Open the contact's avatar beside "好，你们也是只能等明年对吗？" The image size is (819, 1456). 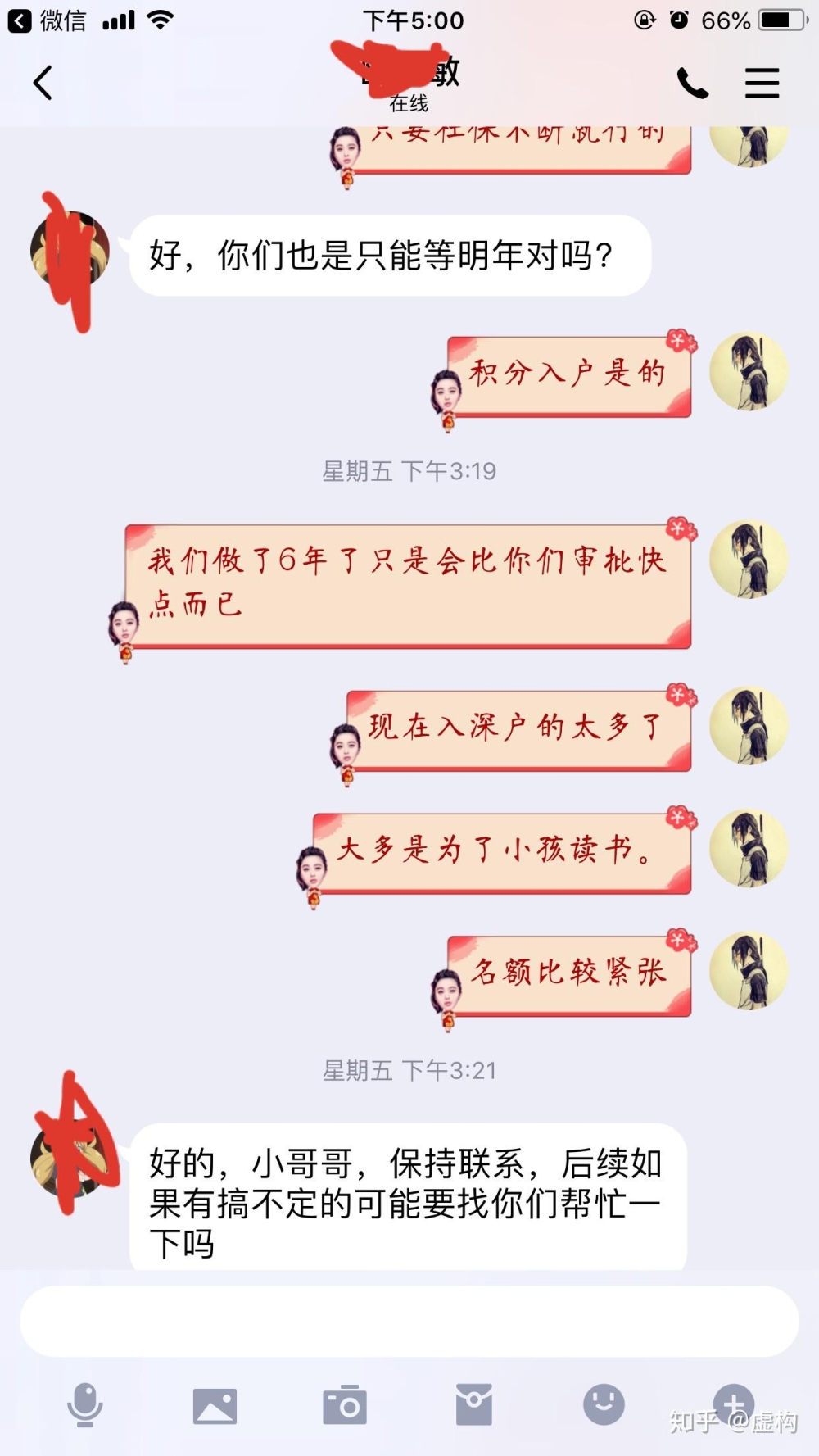tap(70, 250)
